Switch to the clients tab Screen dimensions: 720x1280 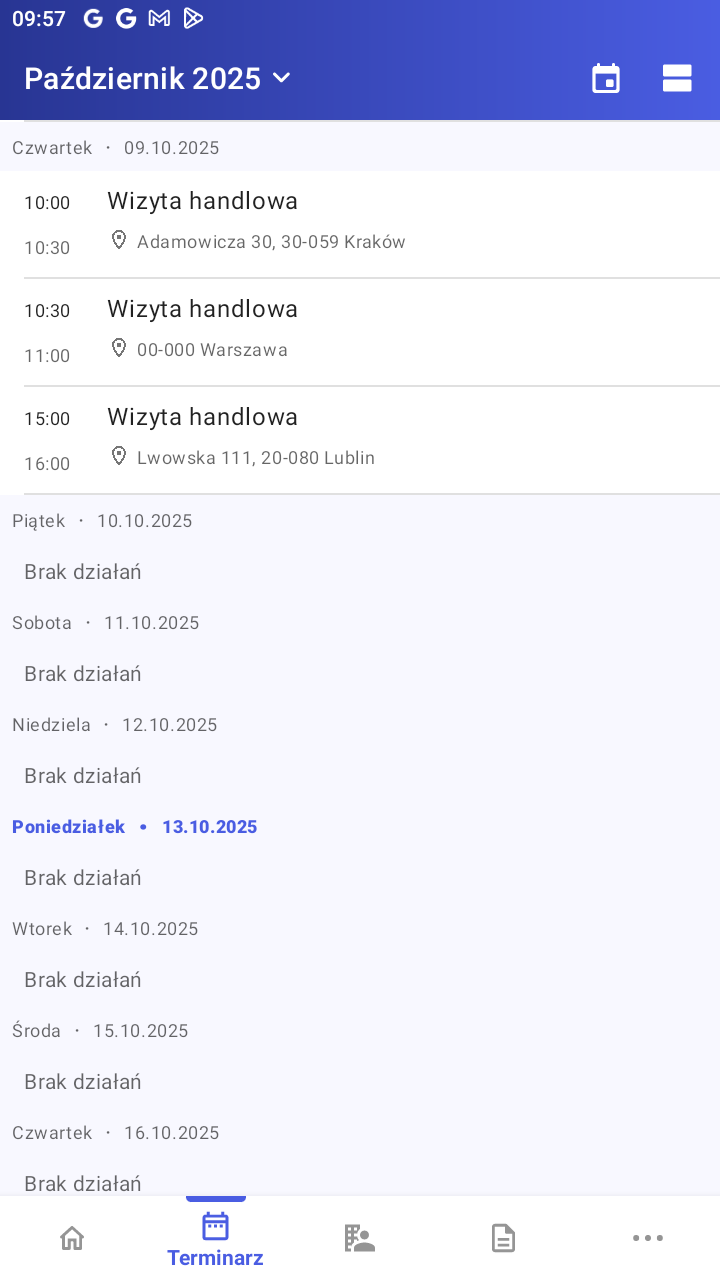[x=359, y=1238]
